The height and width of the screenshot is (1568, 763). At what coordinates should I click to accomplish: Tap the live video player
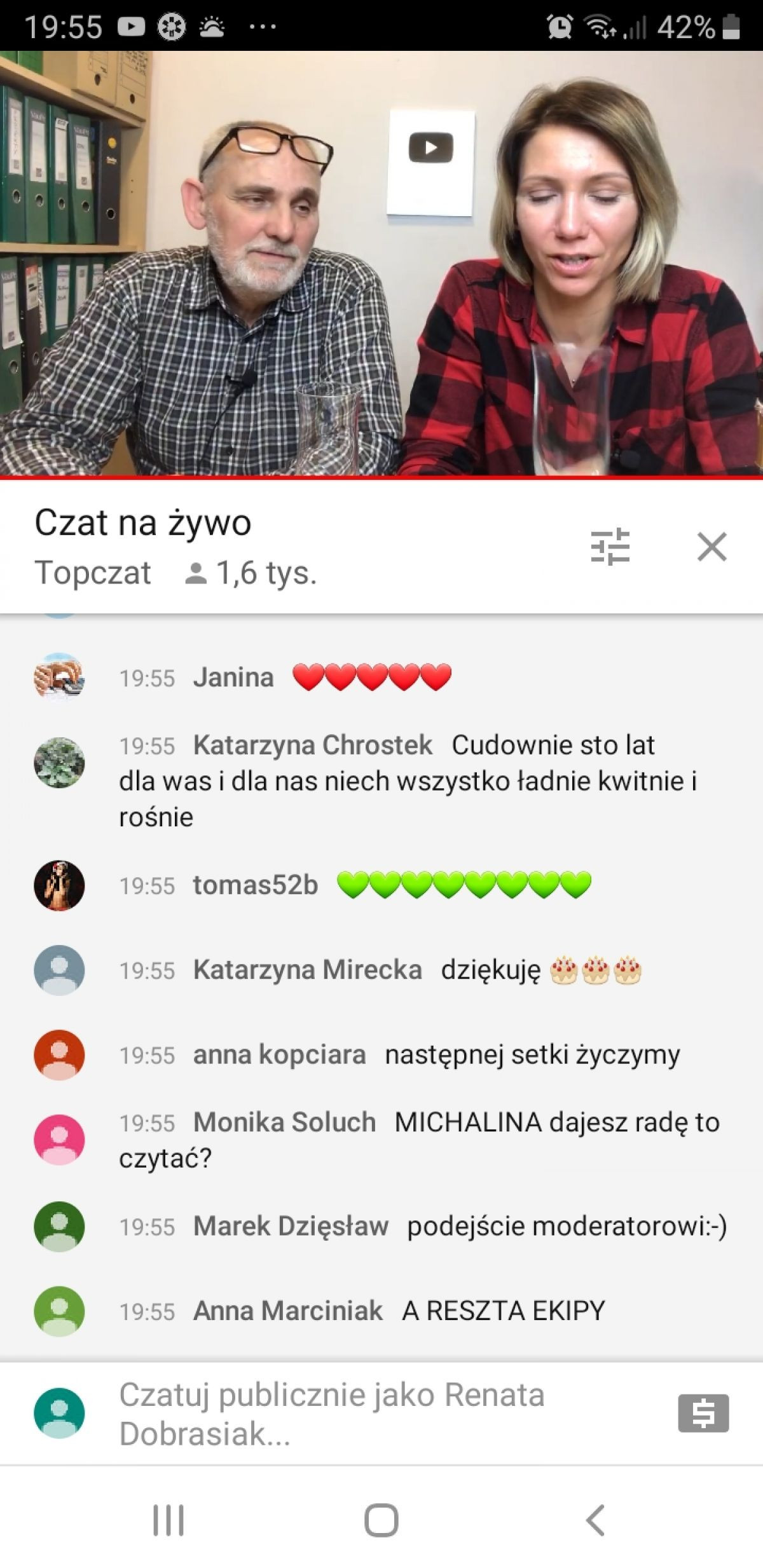tap(381, 263)
